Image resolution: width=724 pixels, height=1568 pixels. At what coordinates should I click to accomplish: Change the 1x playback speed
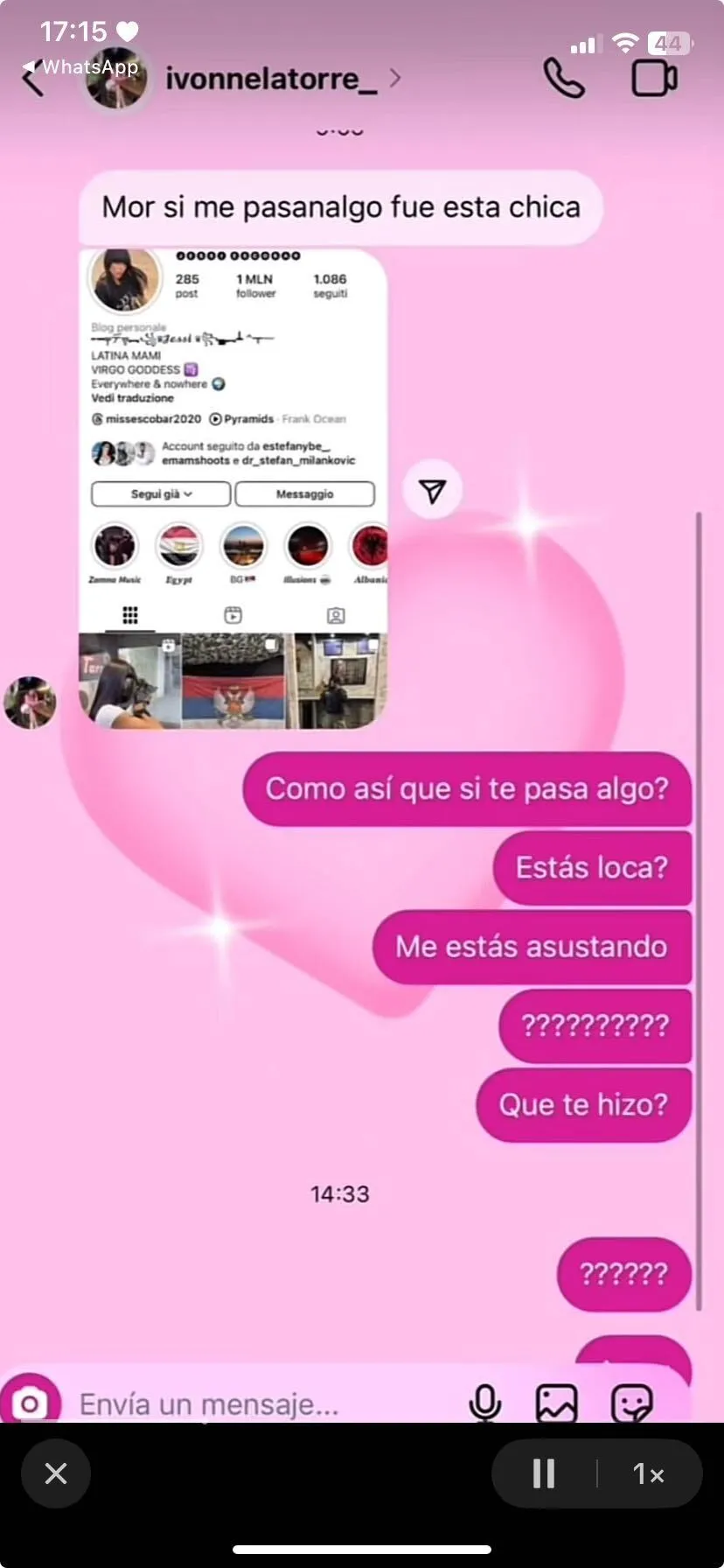[x=649, y=1474]
